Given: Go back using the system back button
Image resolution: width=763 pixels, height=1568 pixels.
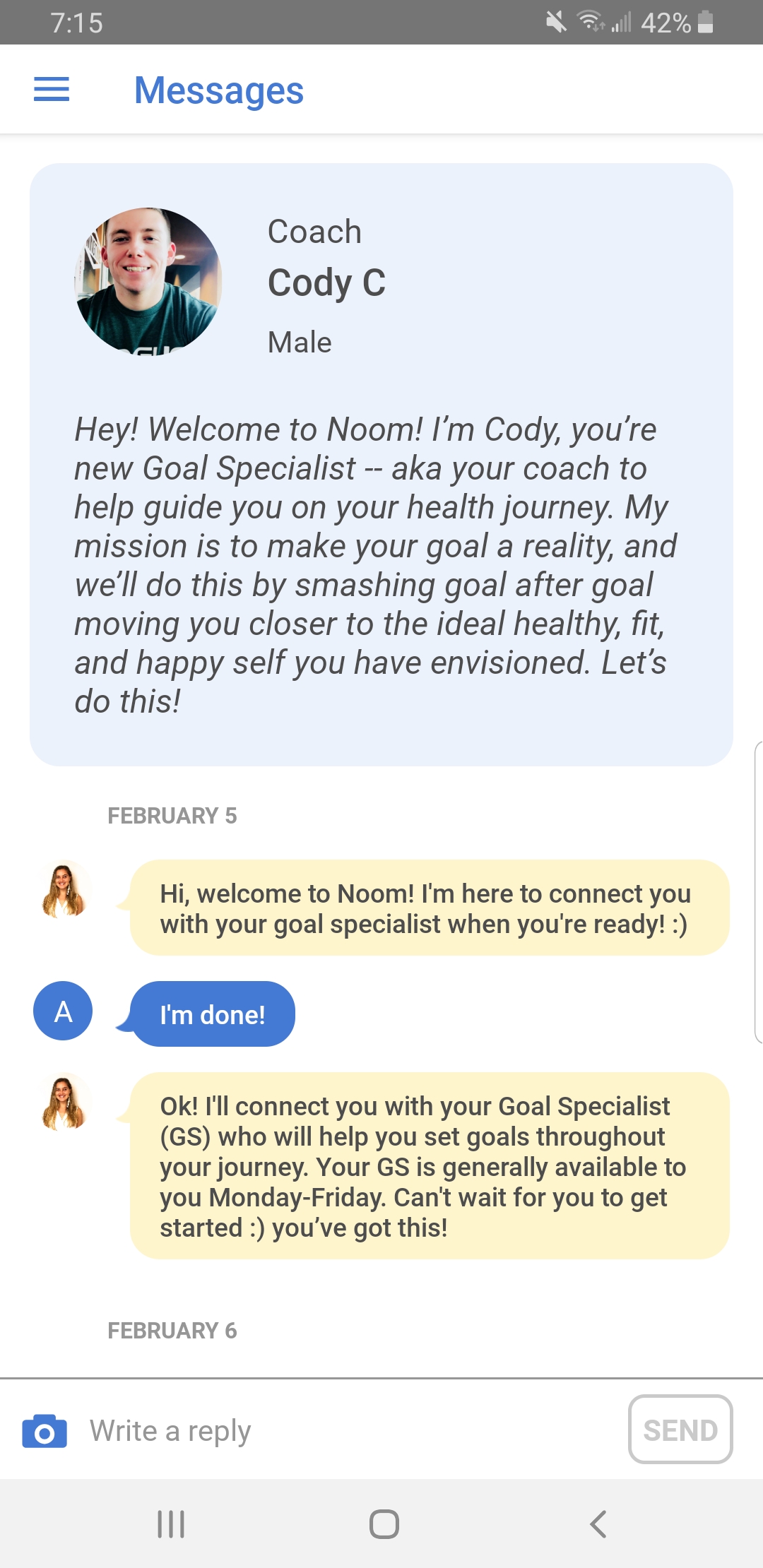Looking at the screenshot, I should click(x=598, y=1524).
